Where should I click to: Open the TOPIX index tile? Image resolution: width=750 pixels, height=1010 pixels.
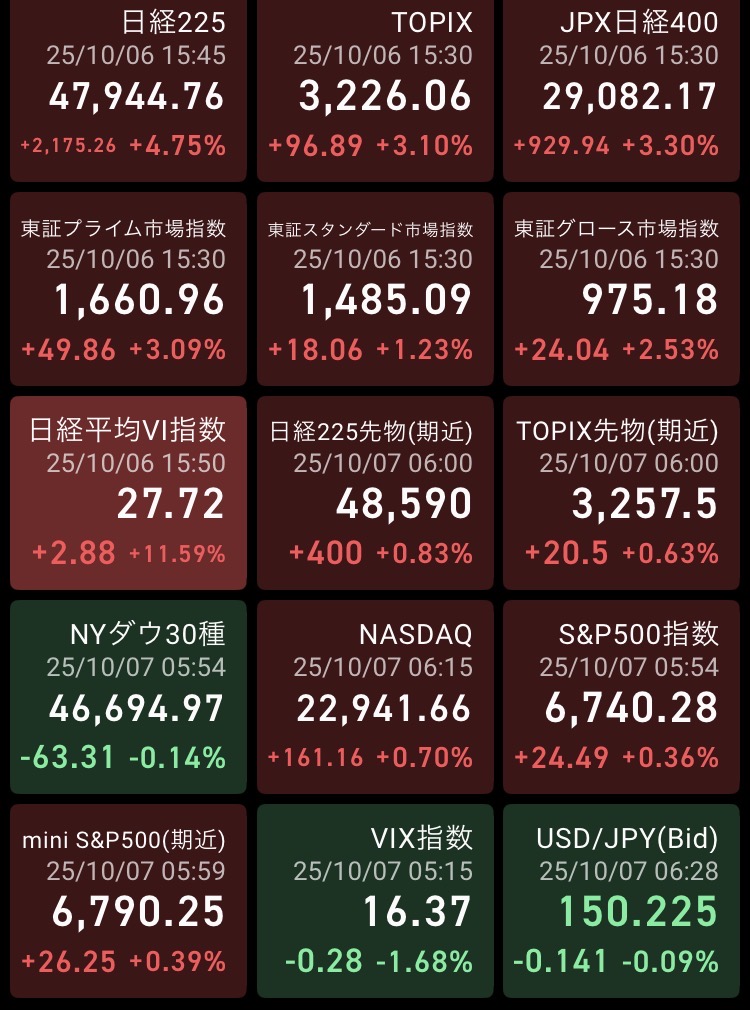pos(375,88)
